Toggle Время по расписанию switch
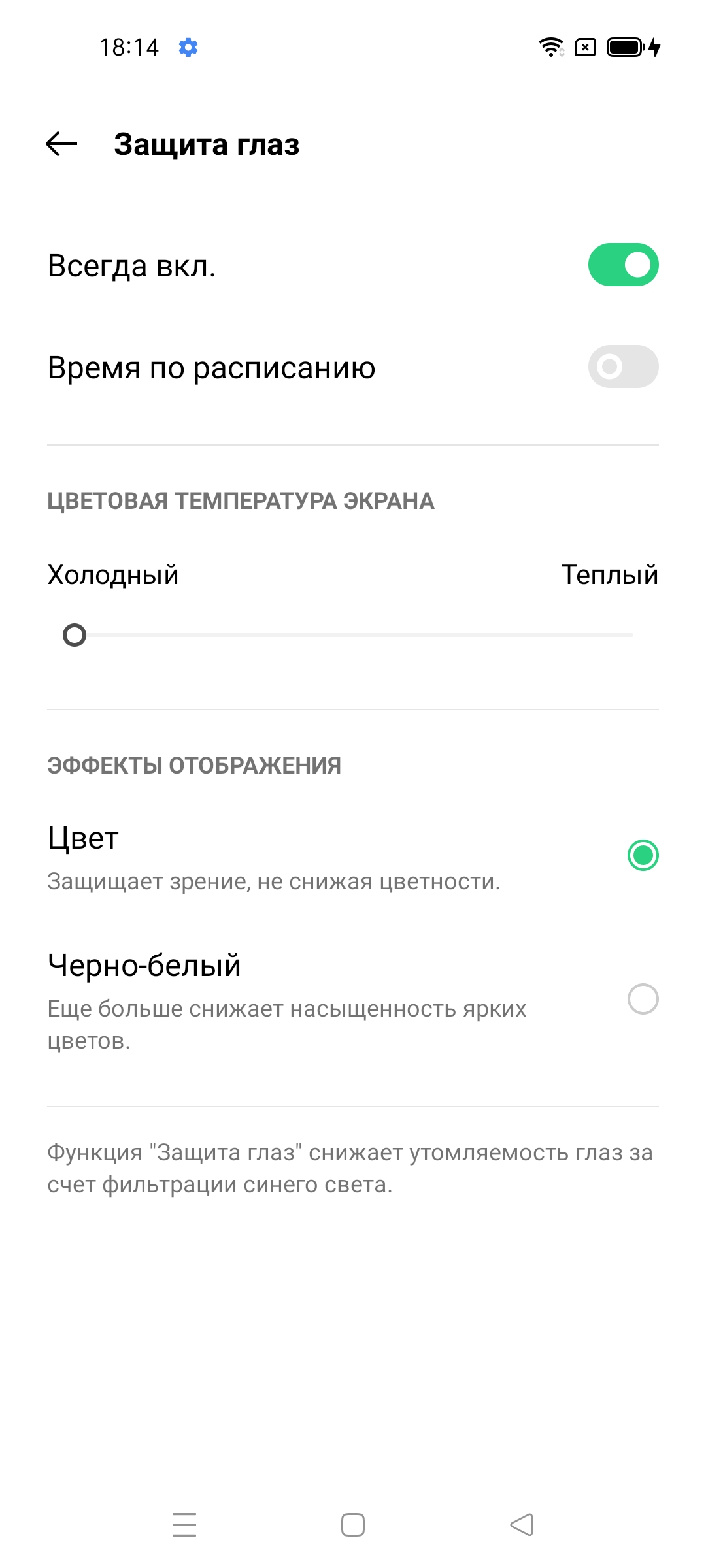 [x=623, y=367]
